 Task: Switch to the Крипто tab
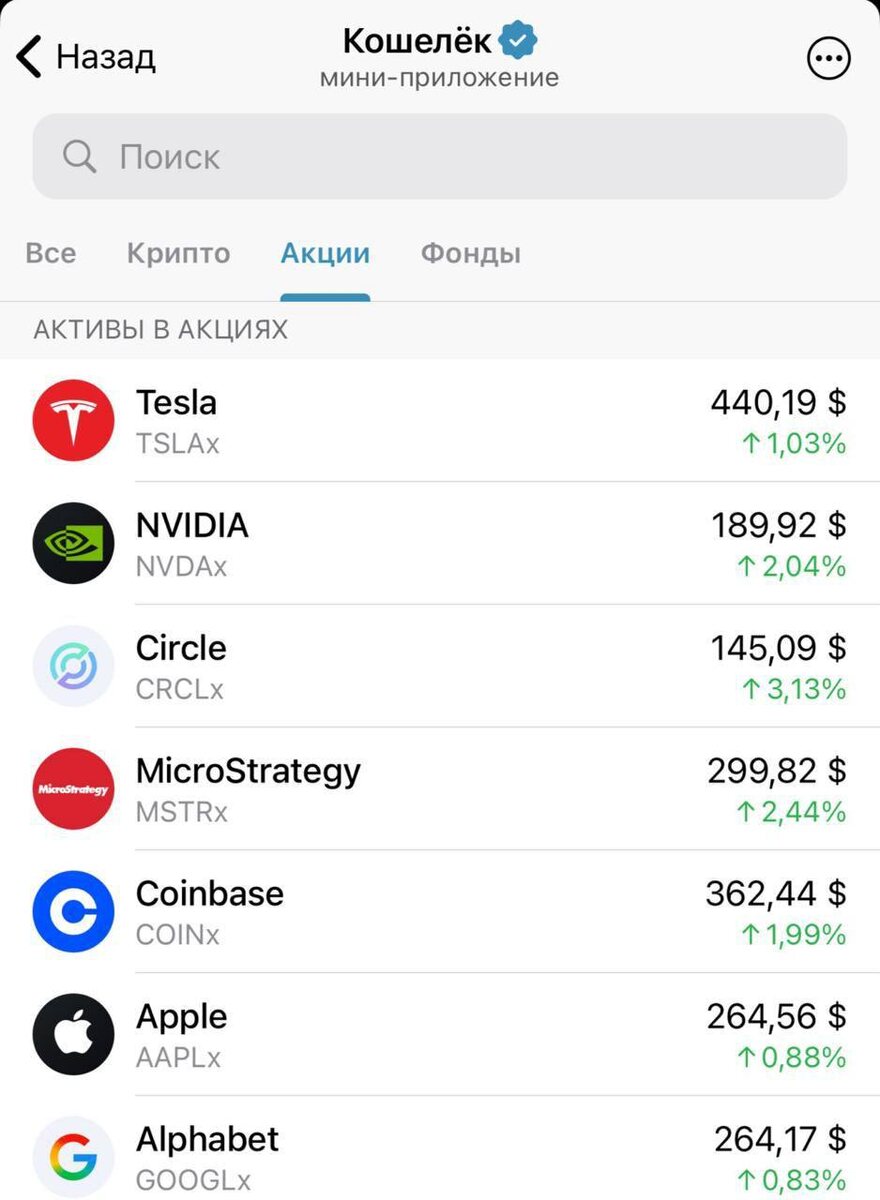[178, 254]
